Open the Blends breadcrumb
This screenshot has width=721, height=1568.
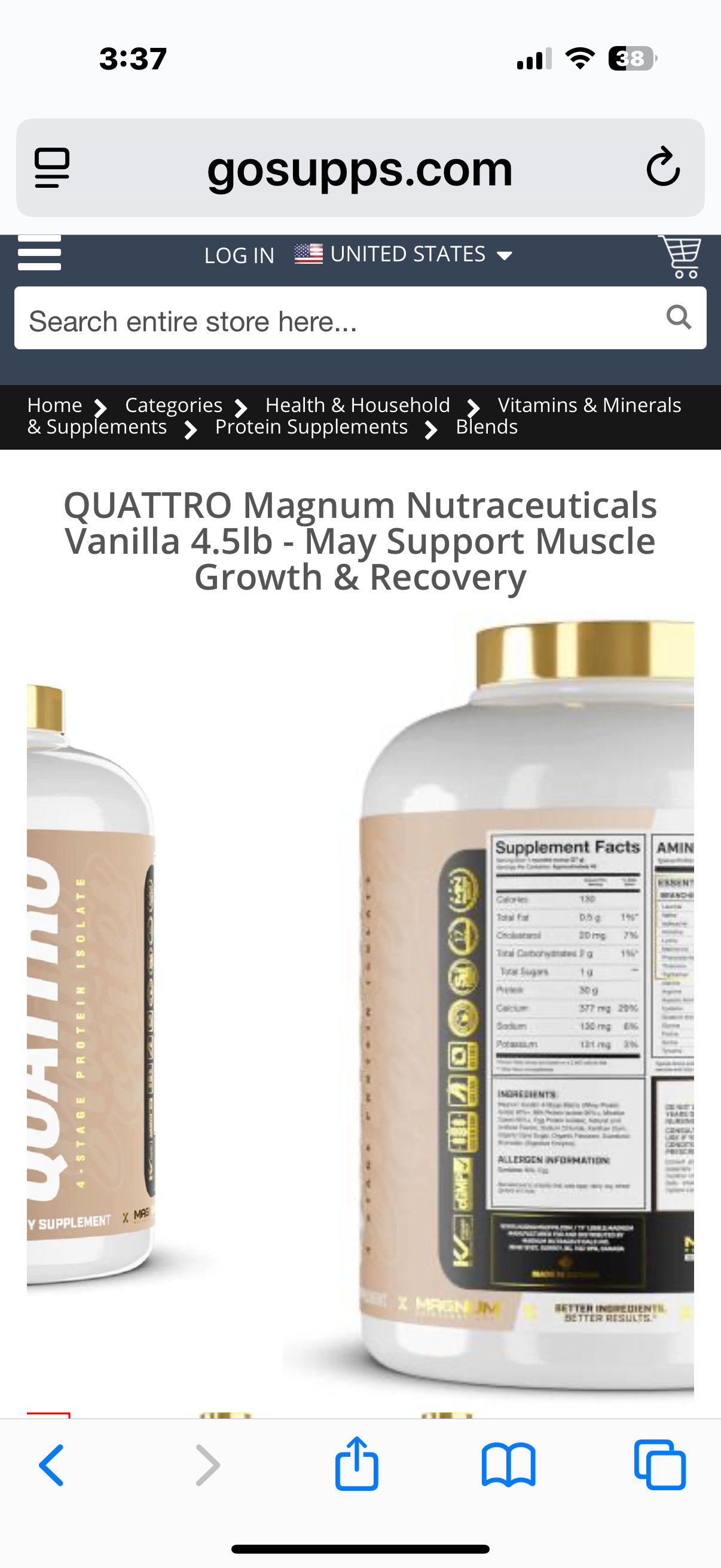point(486,428)
